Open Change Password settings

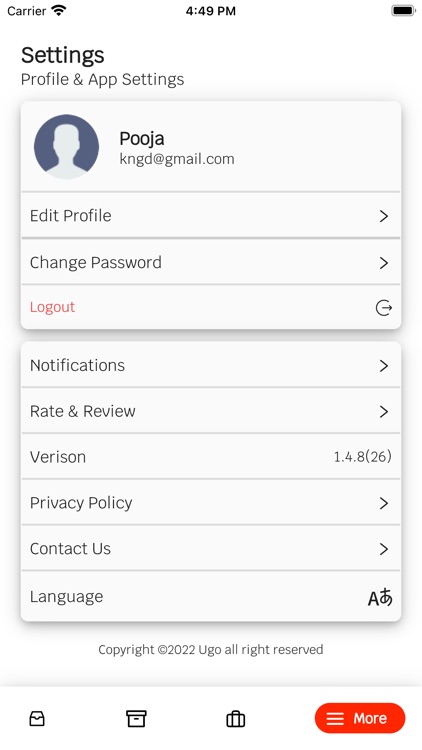211,262
